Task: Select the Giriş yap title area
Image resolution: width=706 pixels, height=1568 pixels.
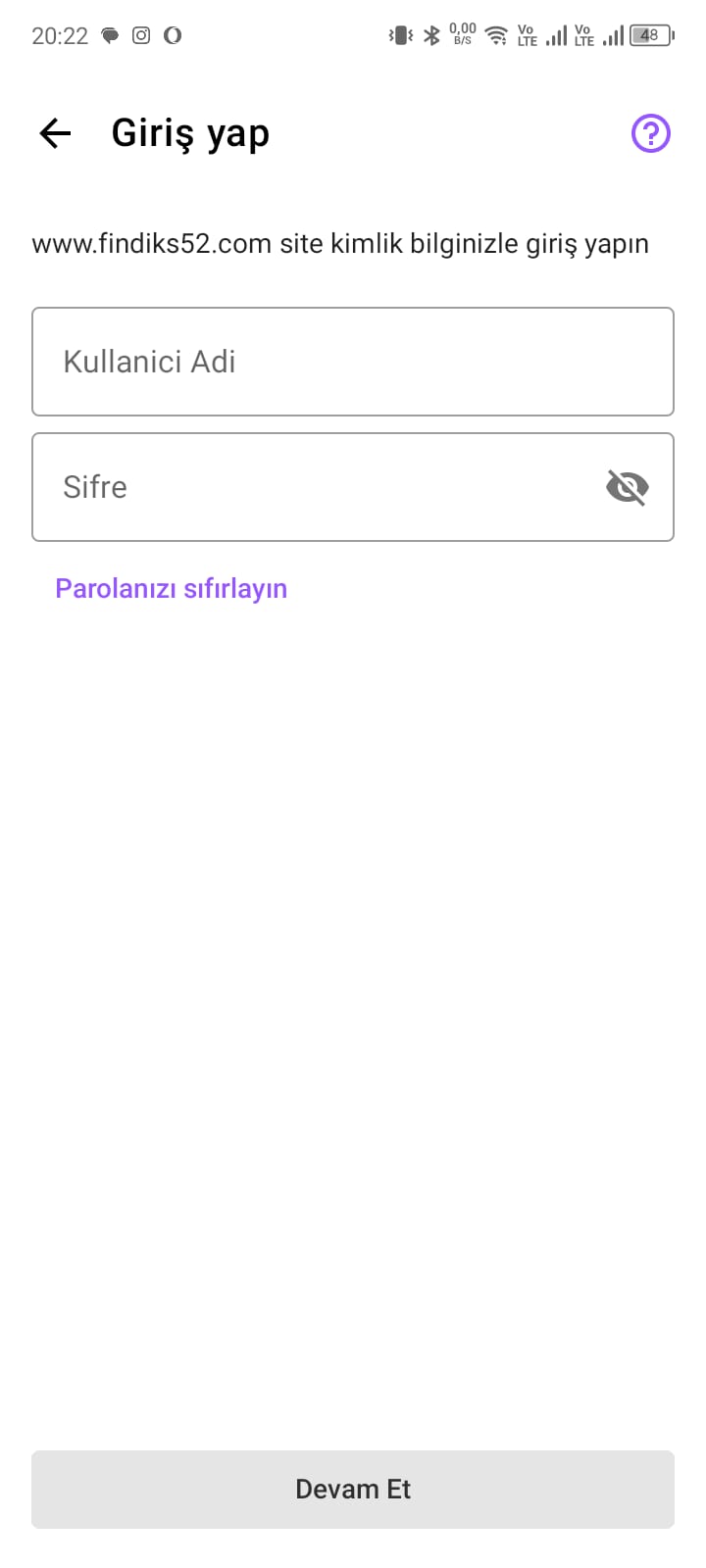Action: [192, 132]
